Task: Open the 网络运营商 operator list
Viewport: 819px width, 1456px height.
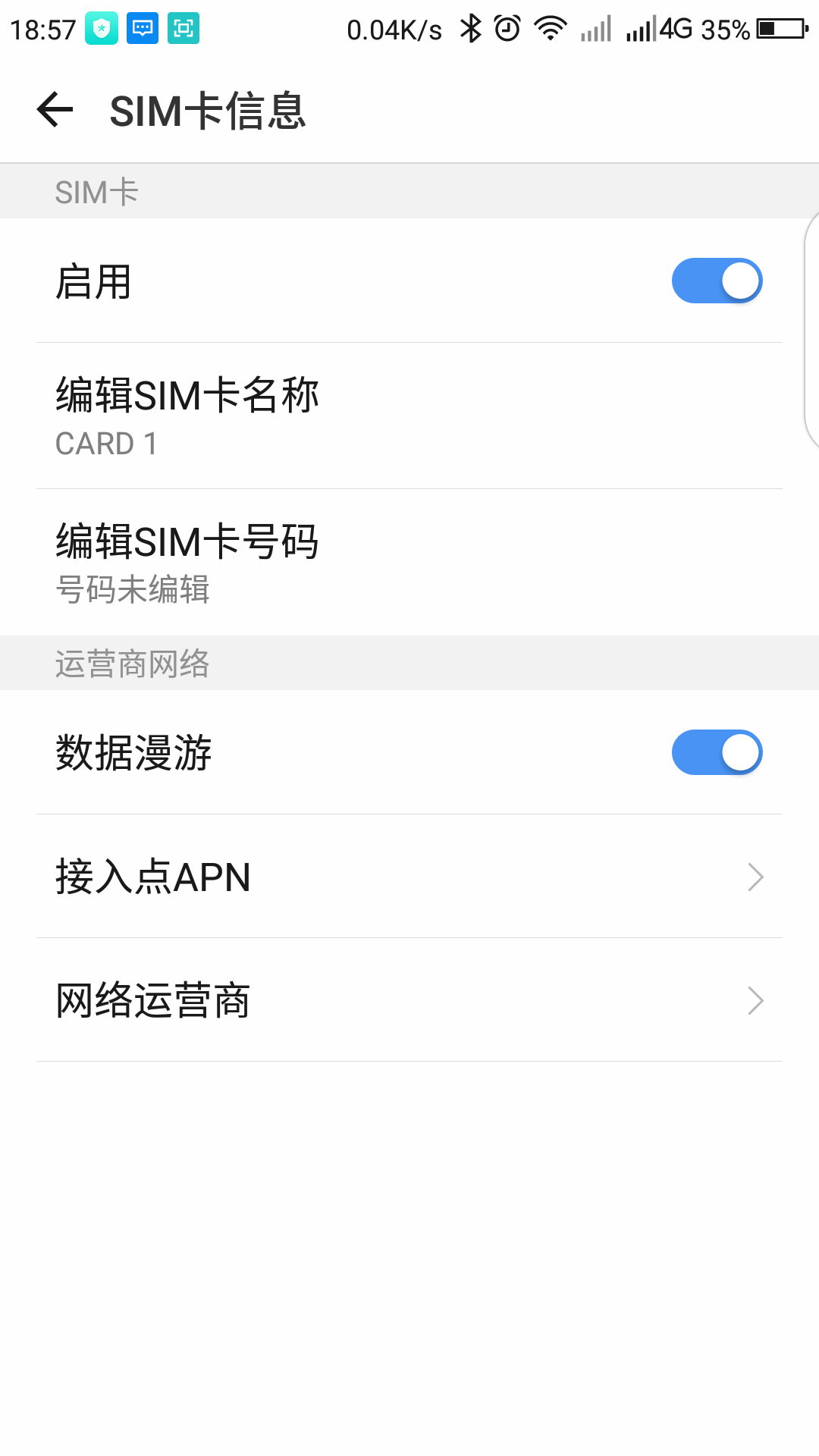Action: pos(409,1000)
